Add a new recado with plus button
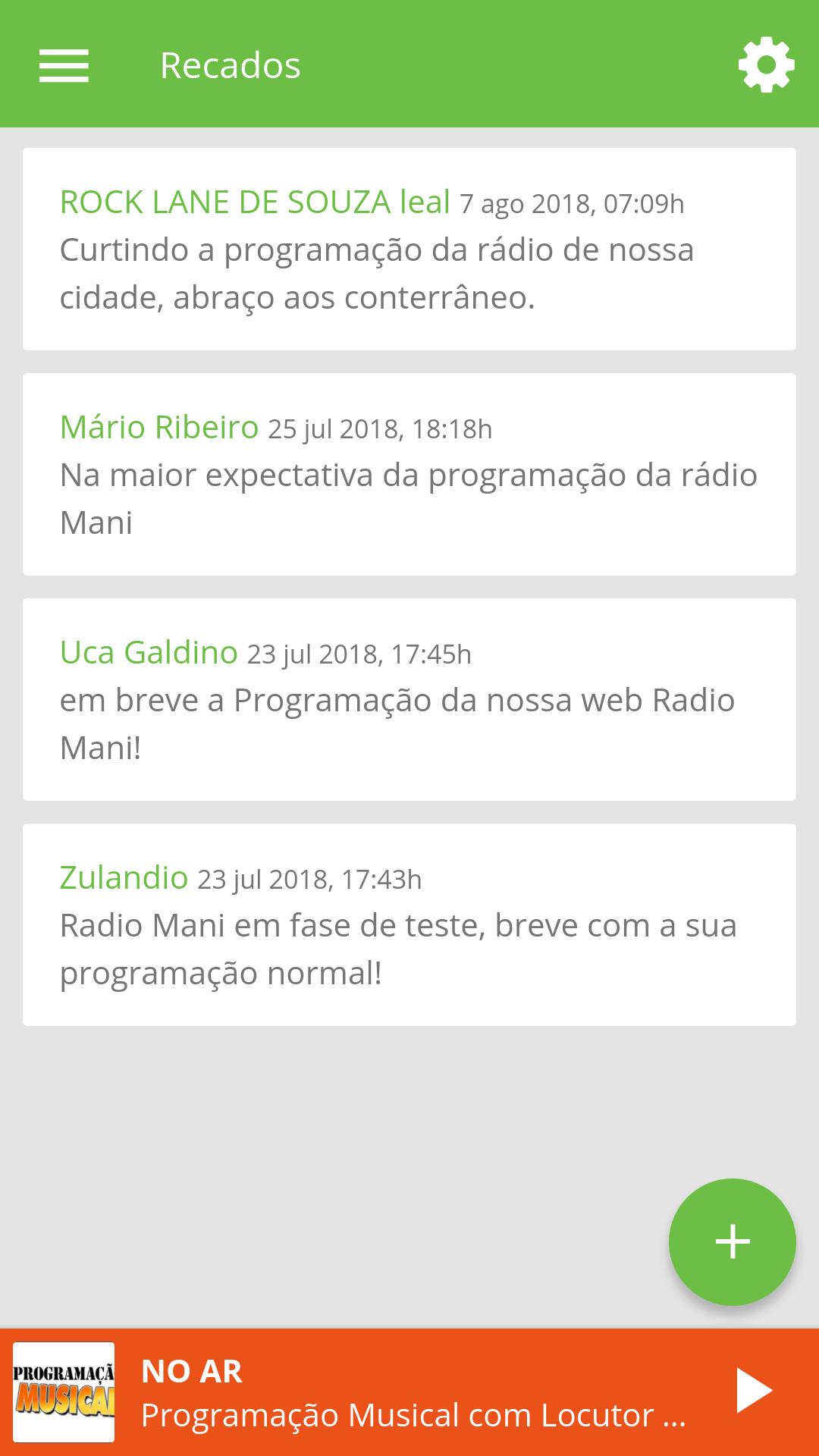Image resolution: width=819 pixels, height=1456 pixels. (x=732, y=1242)
